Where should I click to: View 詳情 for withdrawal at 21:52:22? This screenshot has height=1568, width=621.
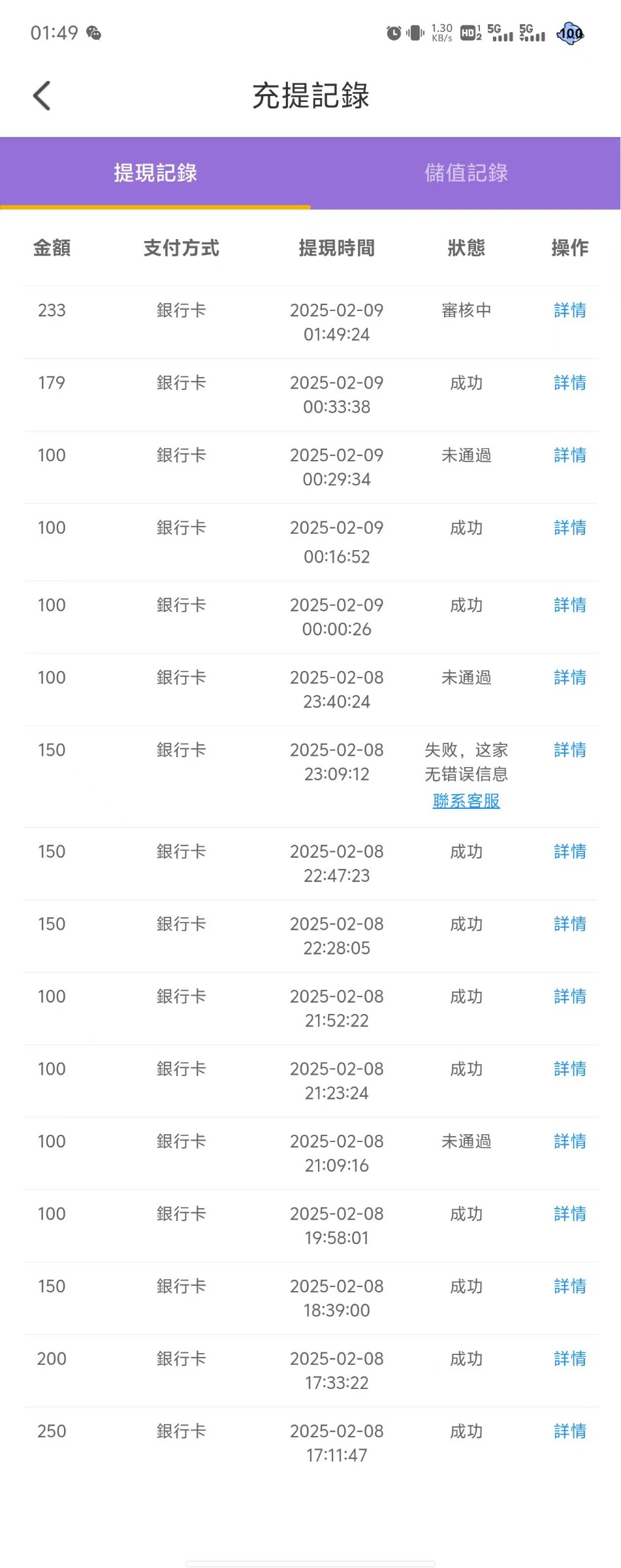(x=569, y=997)
